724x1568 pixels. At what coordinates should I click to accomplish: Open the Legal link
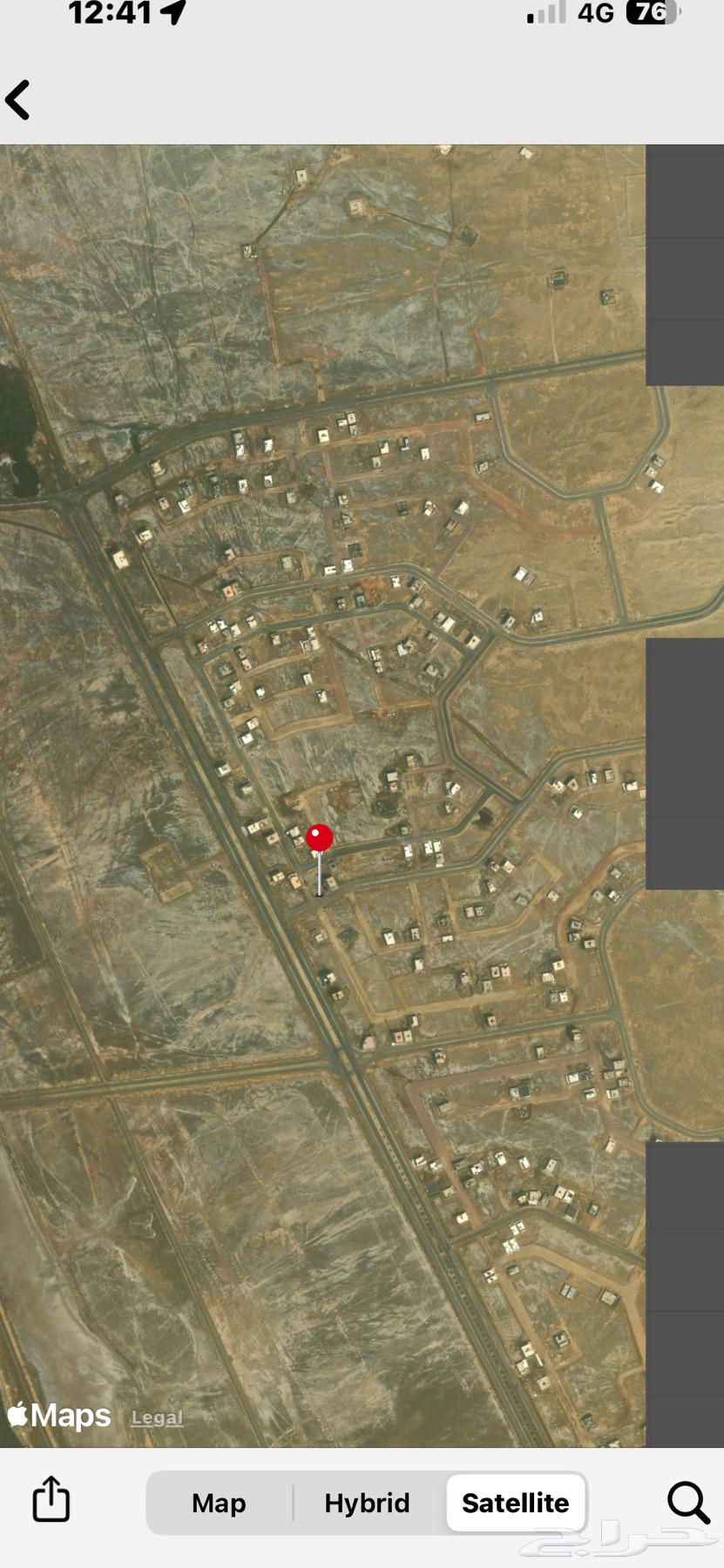[x=157, y=1417]
